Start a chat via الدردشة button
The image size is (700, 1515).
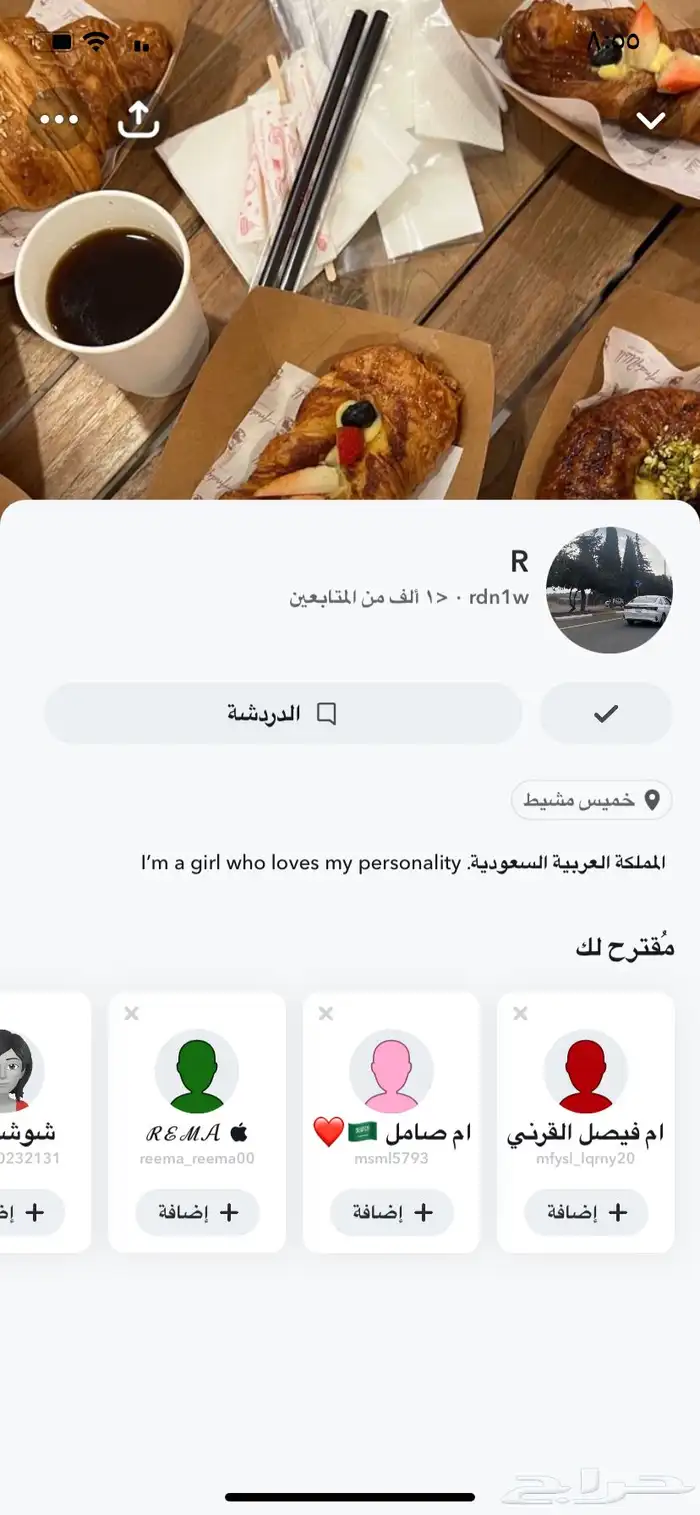pos(283,713)
